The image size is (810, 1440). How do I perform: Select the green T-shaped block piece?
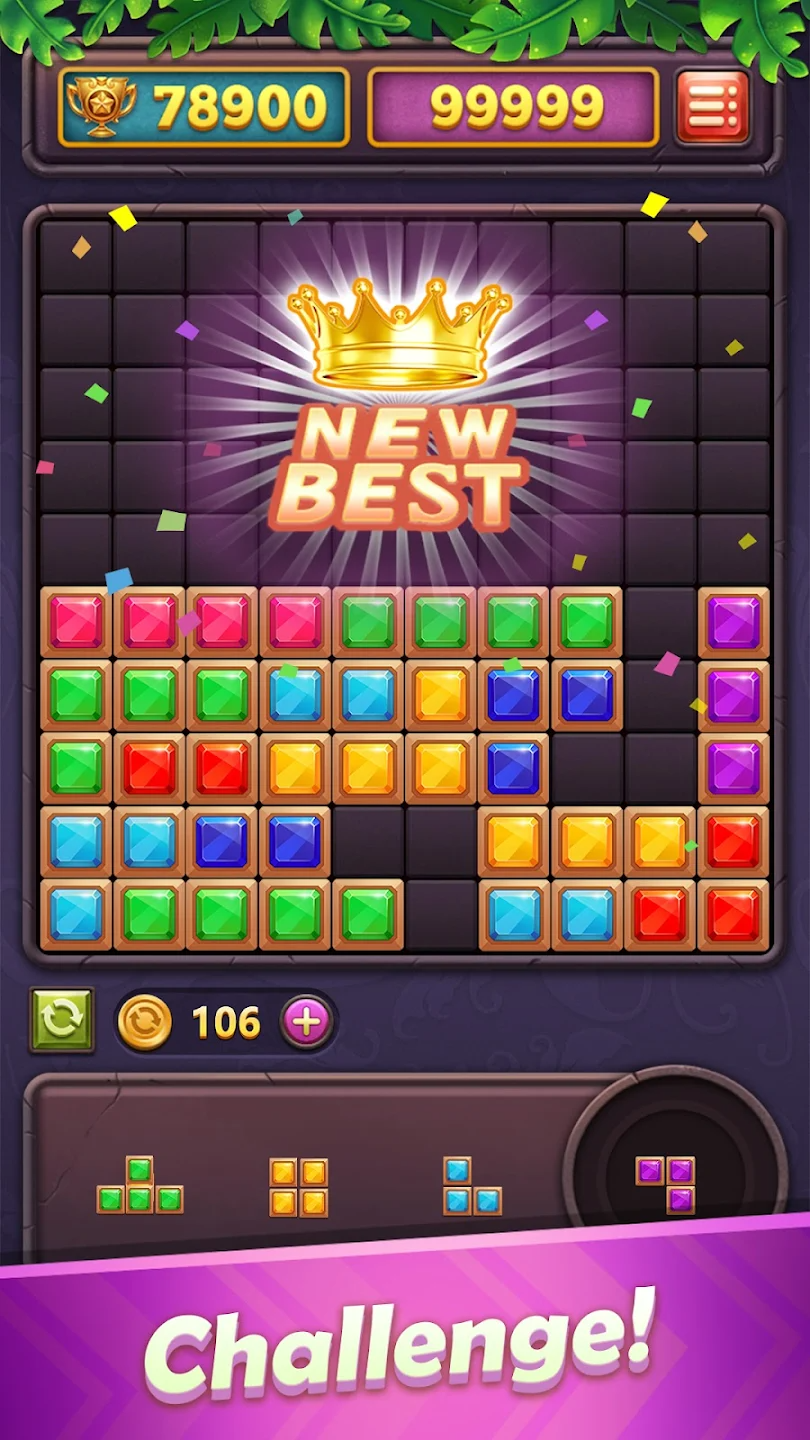pyautogui.click(x=140, y=1185)
